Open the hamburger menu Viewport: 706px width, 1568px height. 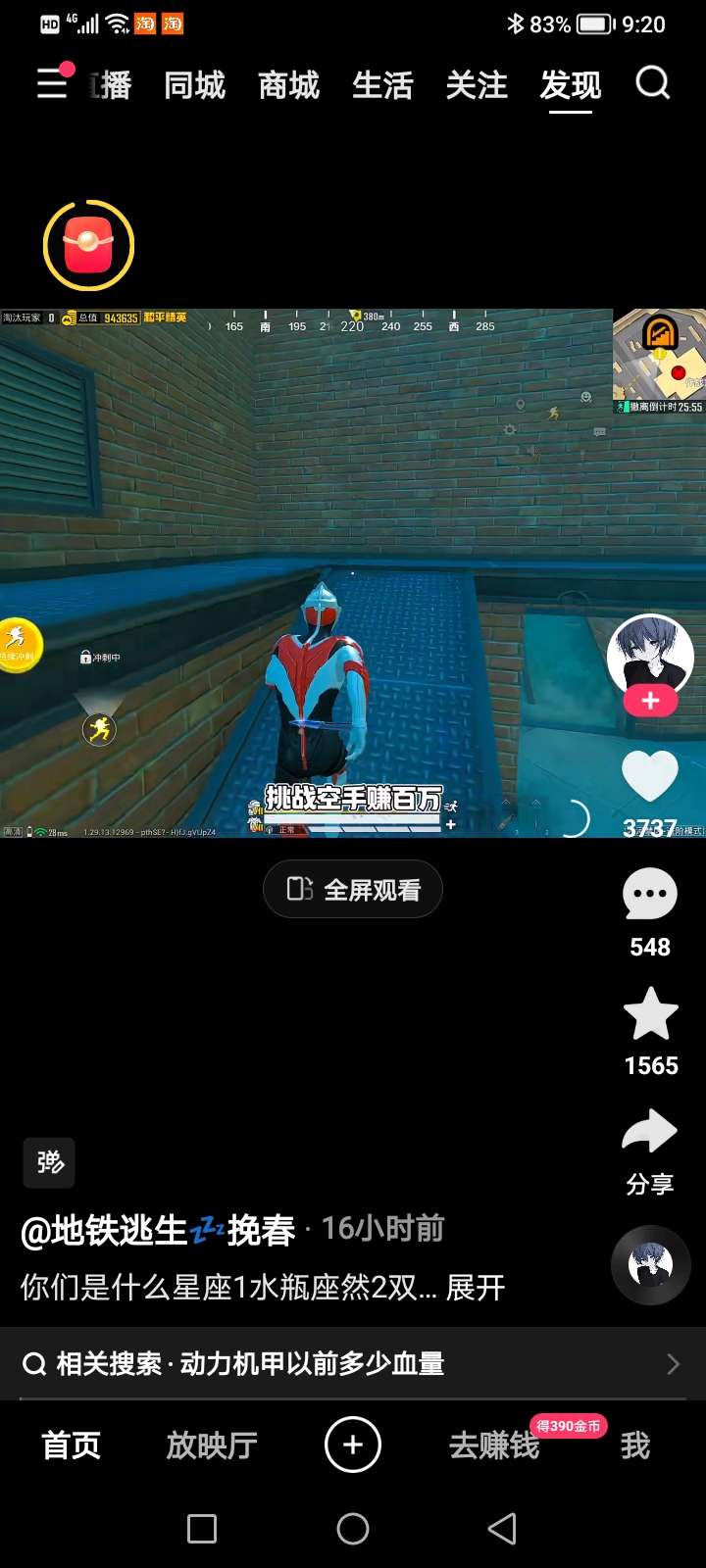52,85
